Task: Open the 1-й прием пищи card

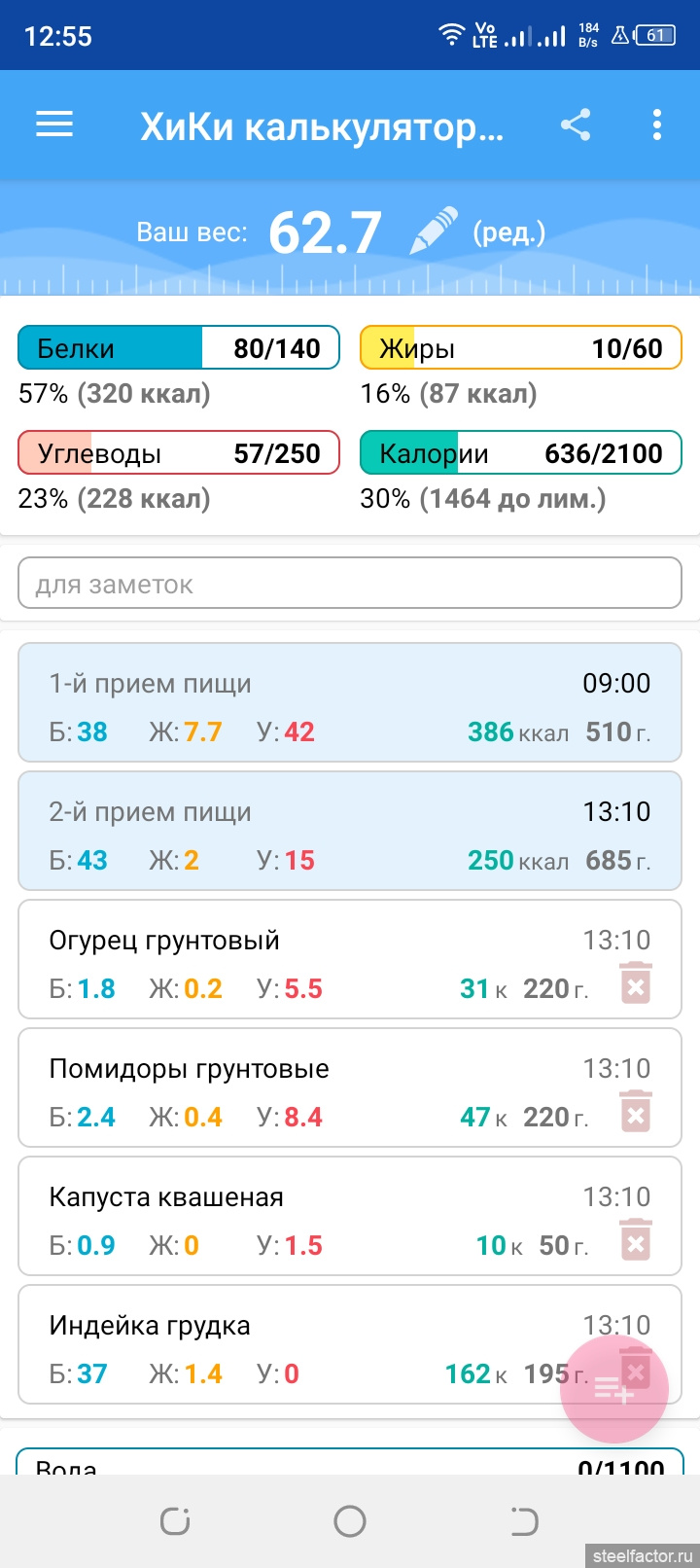Action: coord(350,702)
